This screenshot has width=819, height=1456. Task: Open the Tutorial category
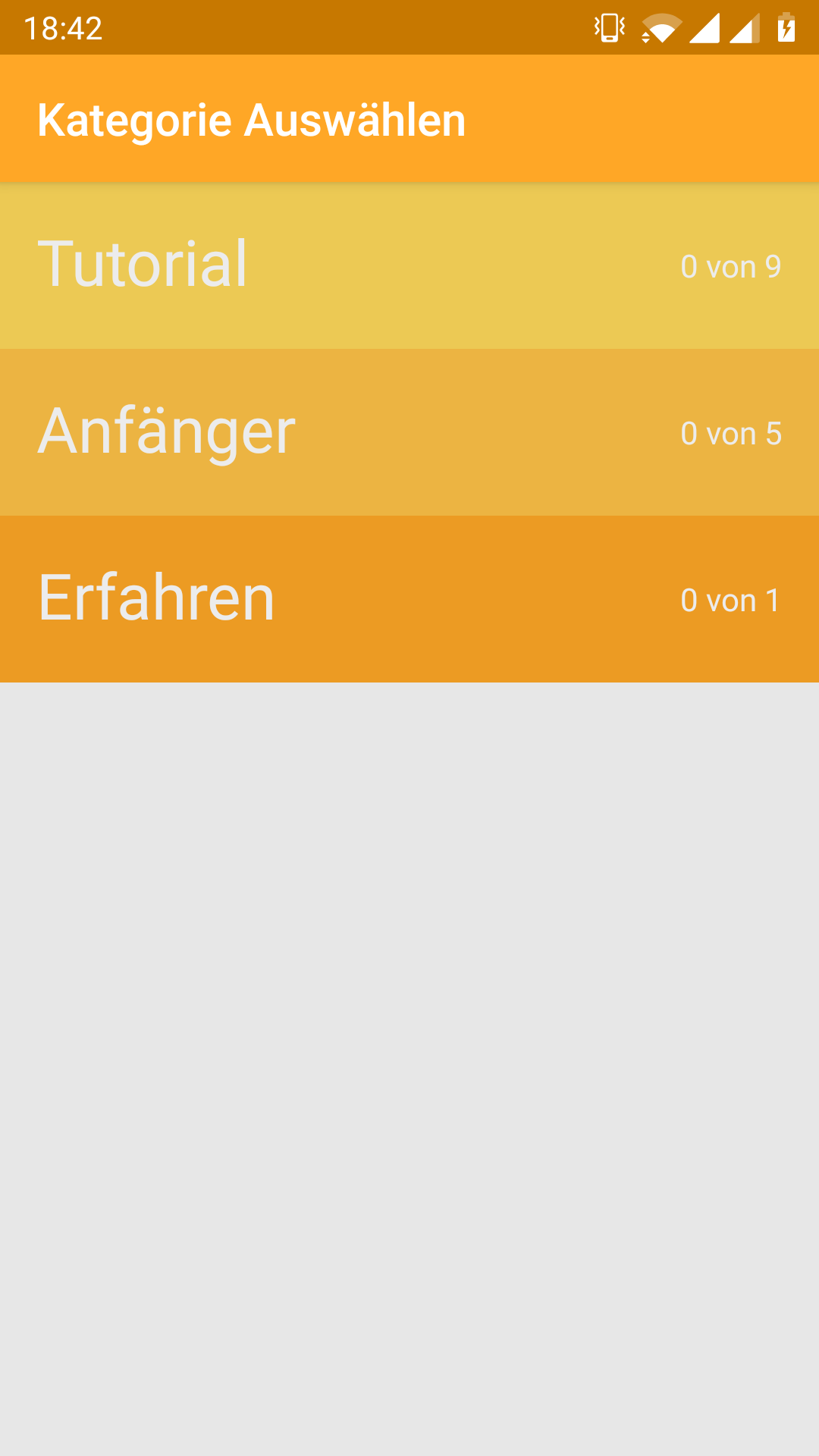tap(409, 265)
